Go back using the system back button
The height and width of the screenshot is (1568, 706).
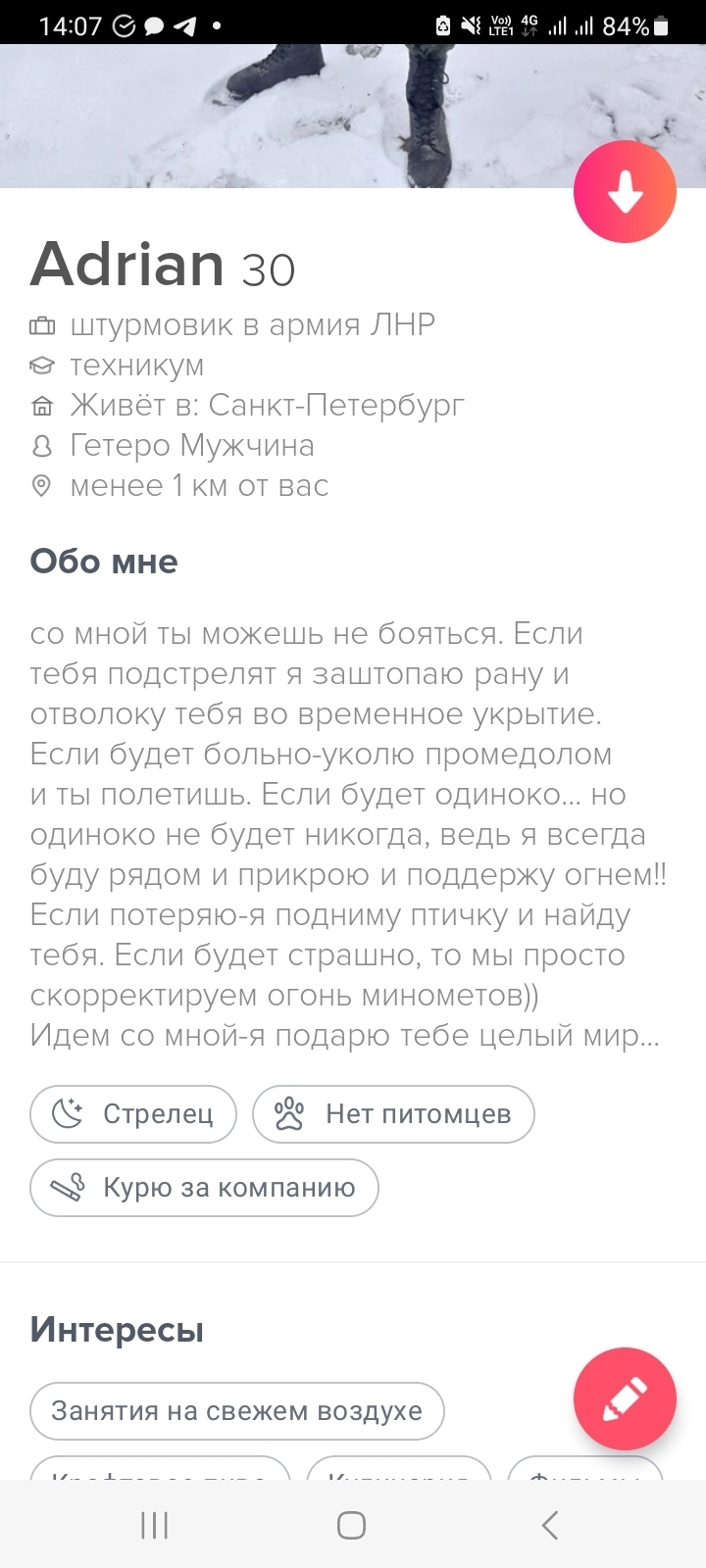(550, 1525)
